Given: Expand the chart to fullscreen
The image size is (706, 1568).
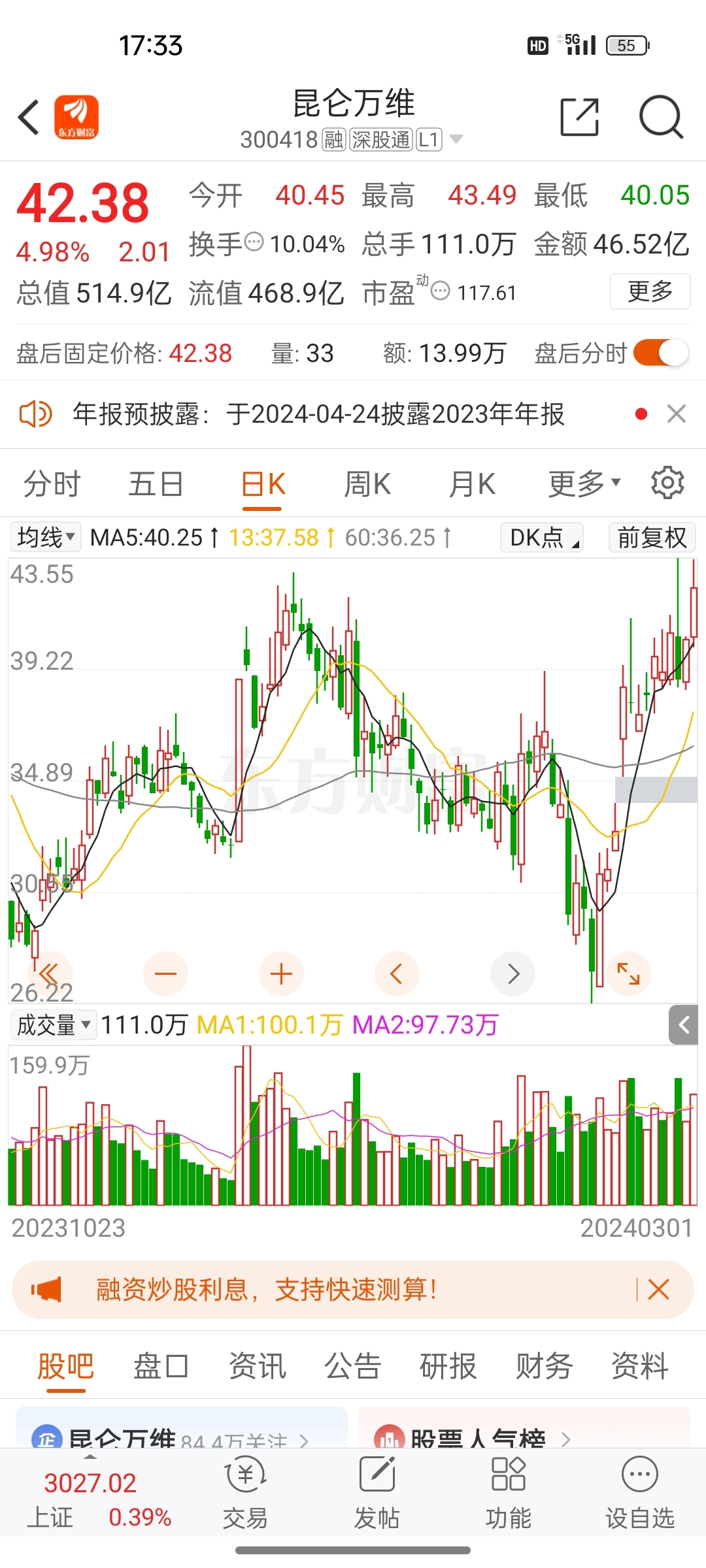Looking at the screenshot, I should (x=628, y=973).
